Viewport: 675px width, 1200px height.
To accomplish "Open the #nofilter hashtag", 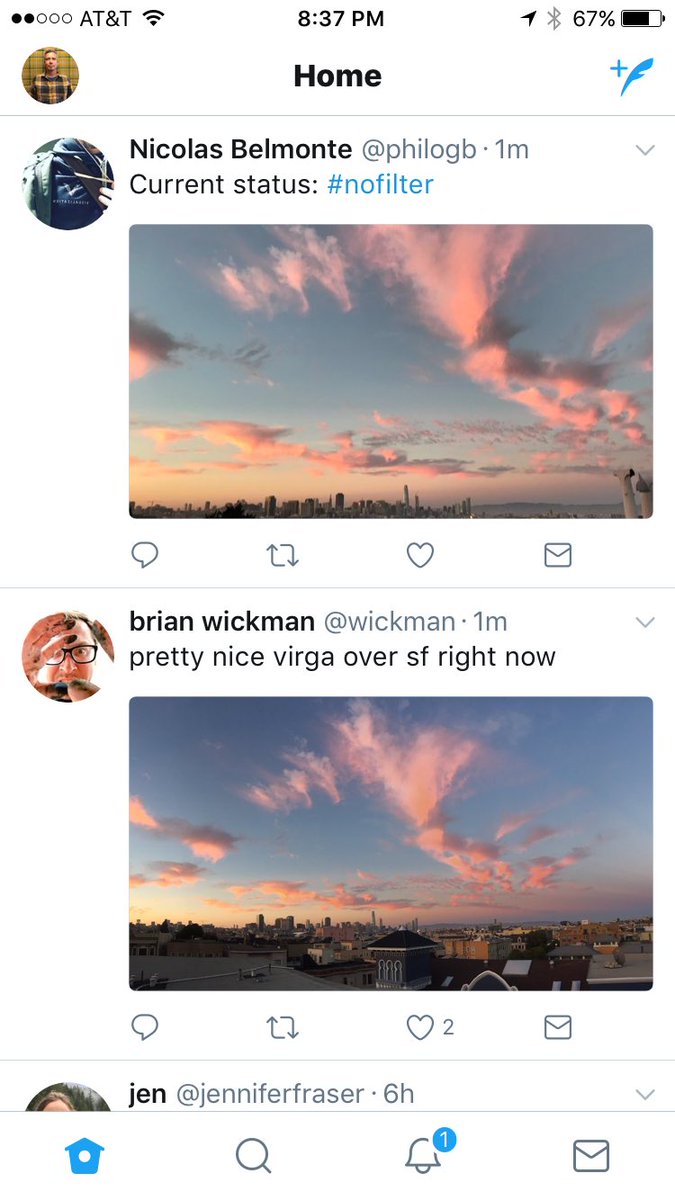I will point(380,185).
